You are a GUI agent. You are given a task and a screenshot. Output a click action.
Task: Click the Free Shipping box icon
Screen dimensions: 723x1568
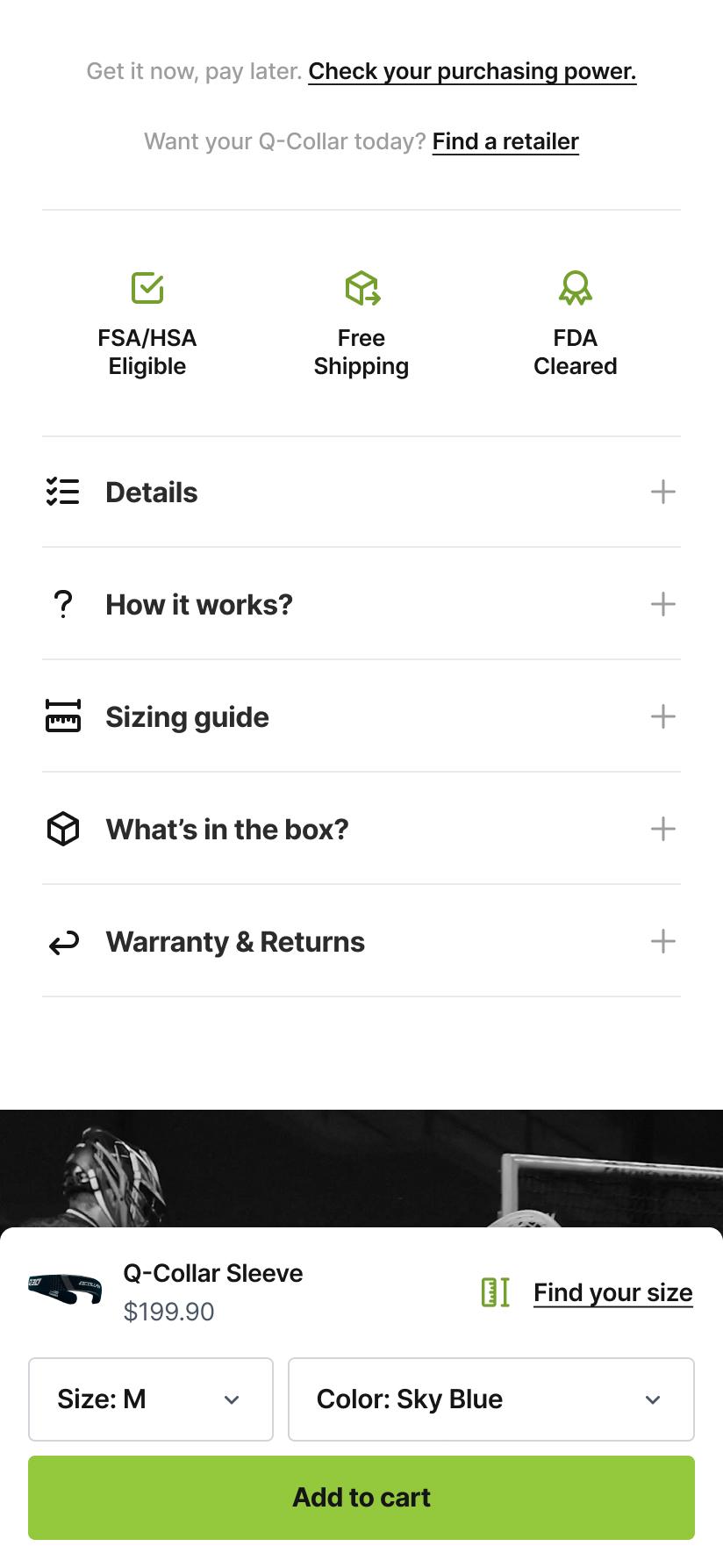[x=361, y=287]
